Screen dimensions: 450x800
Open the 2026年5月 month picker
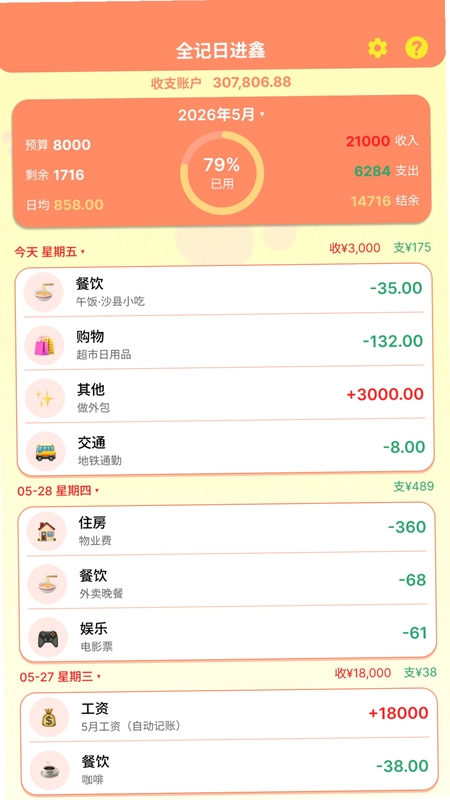click(x=221, y=115)
